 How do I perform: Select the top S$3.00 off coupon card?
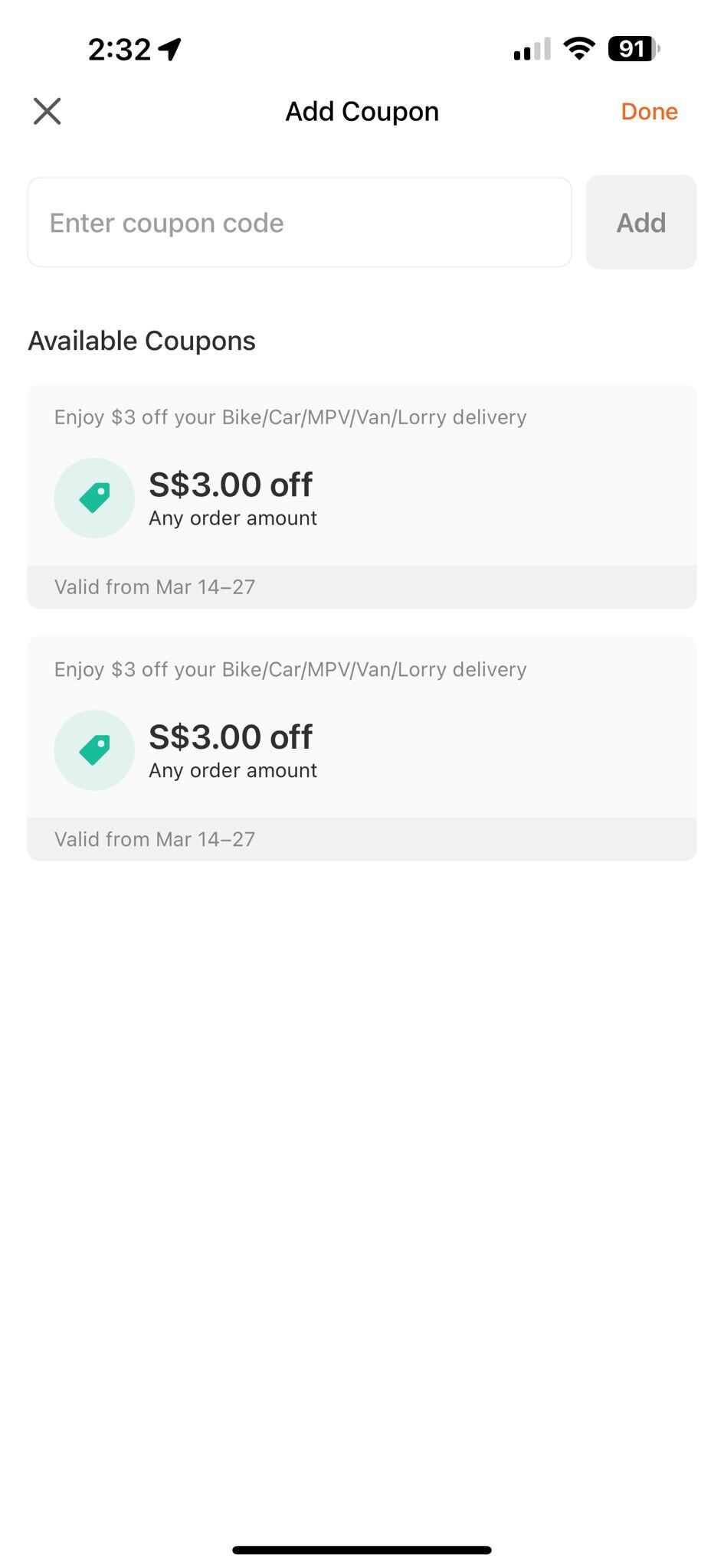pos(362,496)
